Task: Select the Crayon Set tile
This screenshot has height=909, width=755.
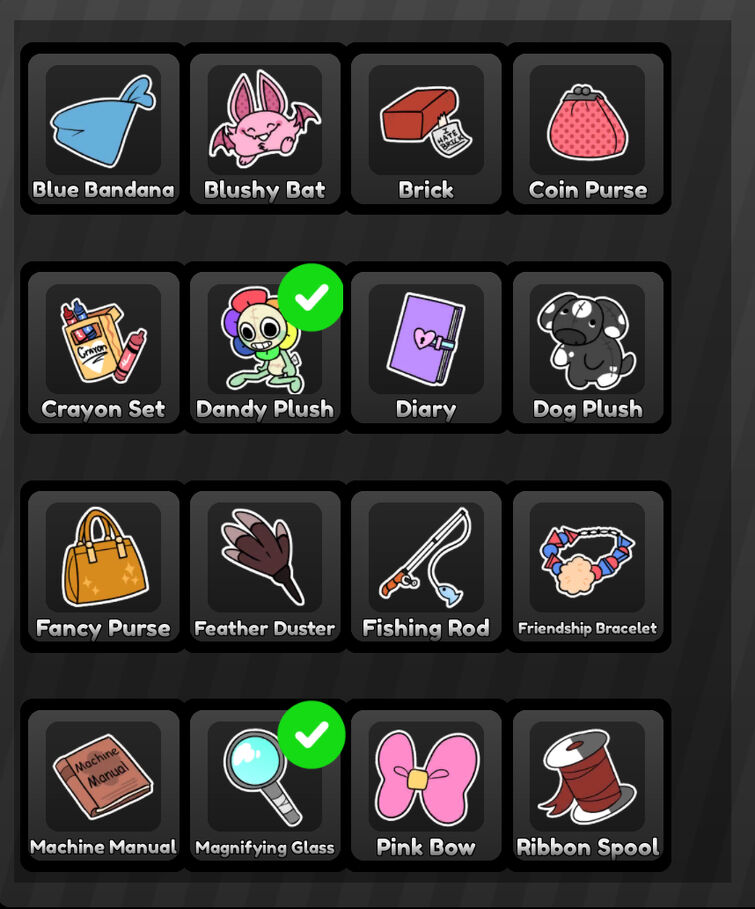Action: [x=103, y=347]
